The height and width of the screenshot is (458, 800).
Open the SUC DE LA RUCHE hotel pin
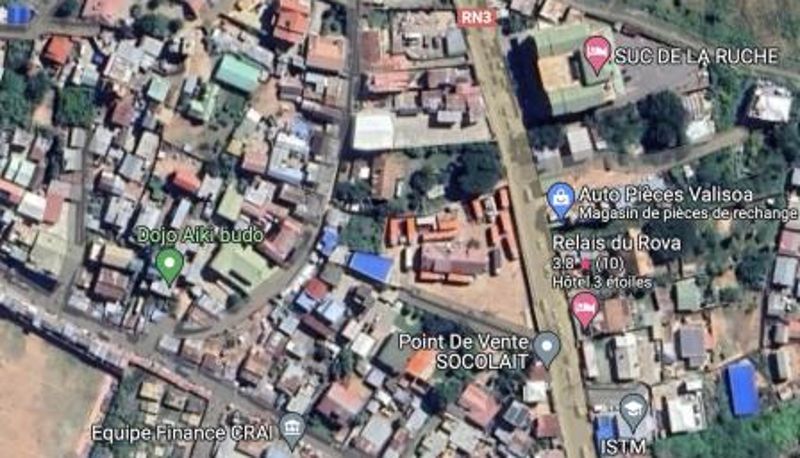[597, 51]
